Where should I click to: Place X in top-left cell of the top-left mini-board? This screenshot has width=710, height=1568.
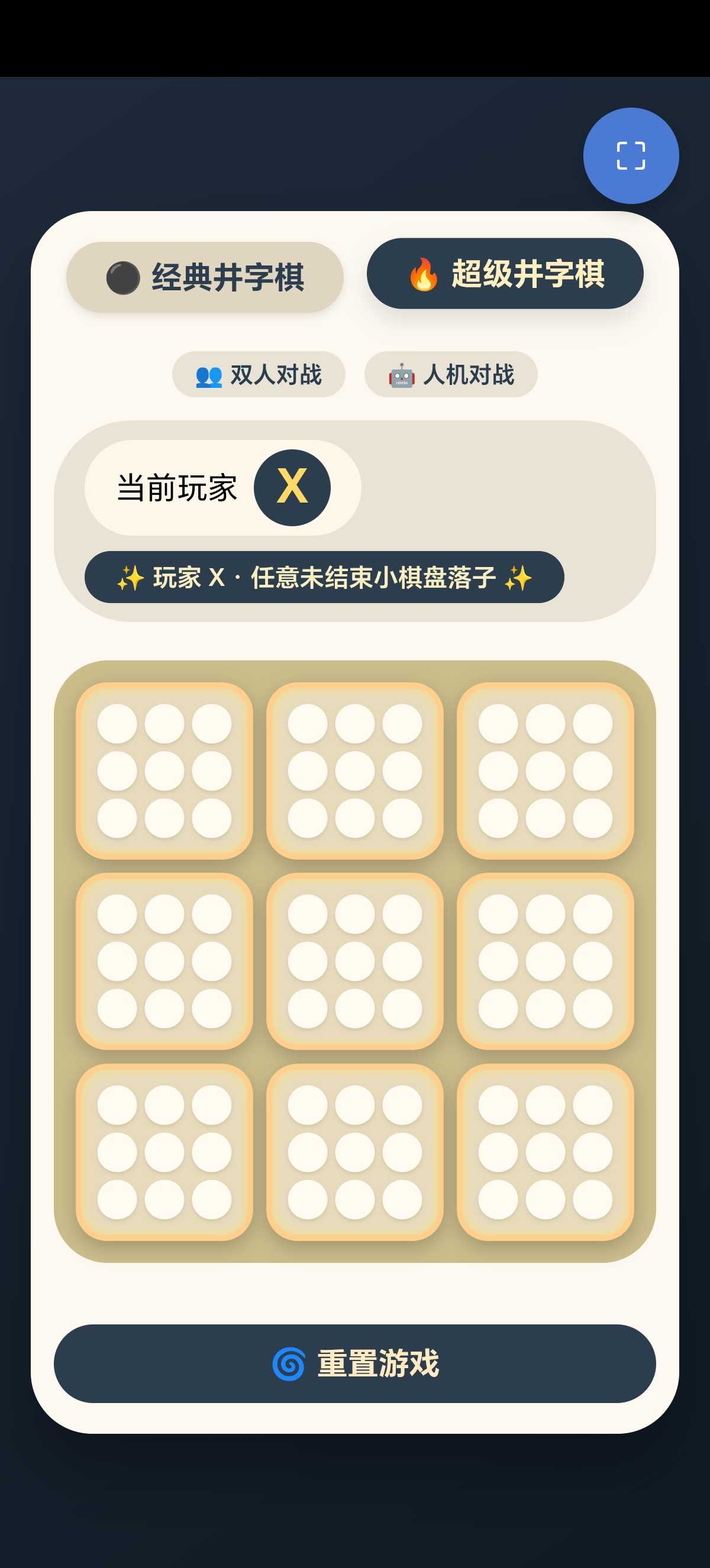point(117,724)
